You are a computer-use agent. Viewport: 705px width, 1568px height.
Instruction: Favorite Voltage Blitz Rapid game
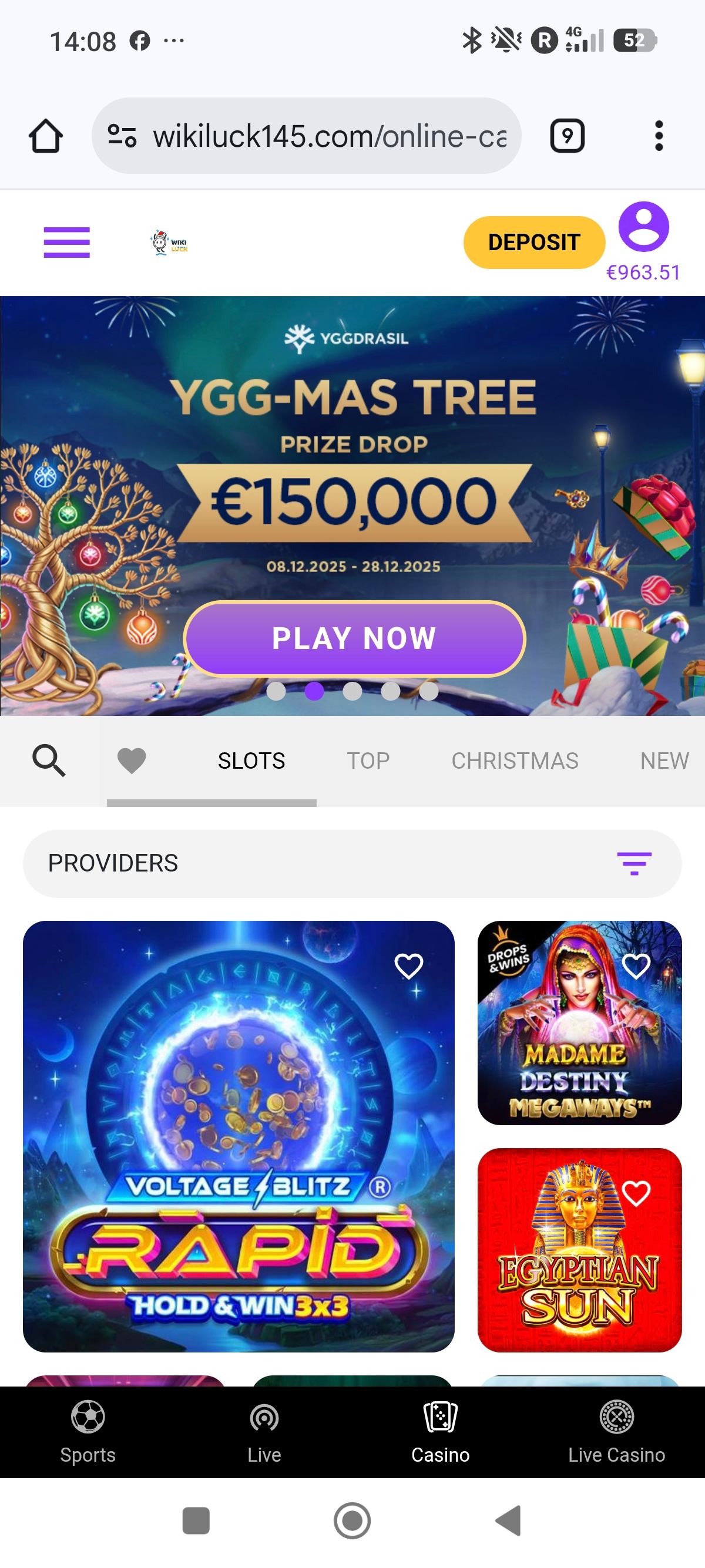[408, 966]
